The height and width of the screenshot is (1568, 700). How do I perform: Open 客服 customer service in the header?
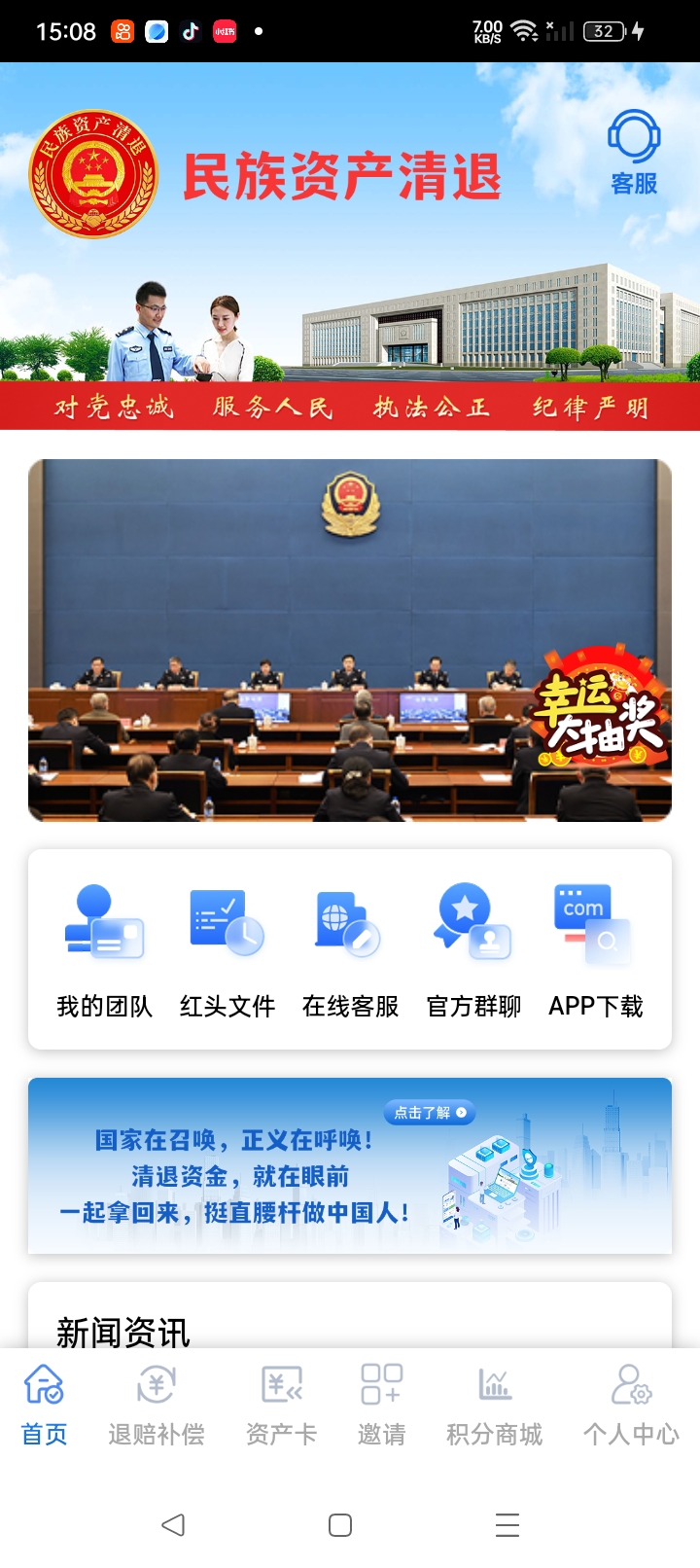click(635, 156)
